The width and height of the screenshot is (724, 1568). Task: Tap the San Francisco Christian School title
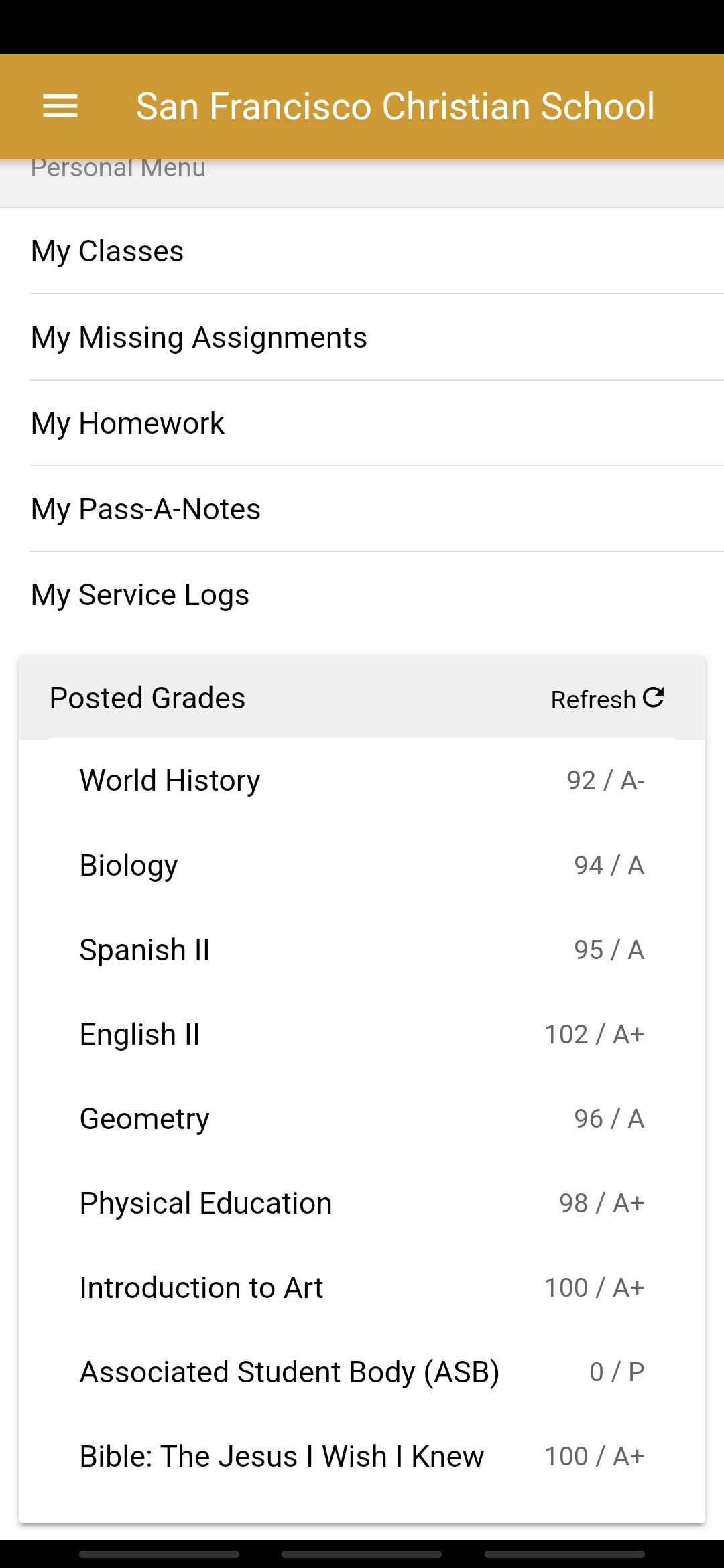point(395,105)
